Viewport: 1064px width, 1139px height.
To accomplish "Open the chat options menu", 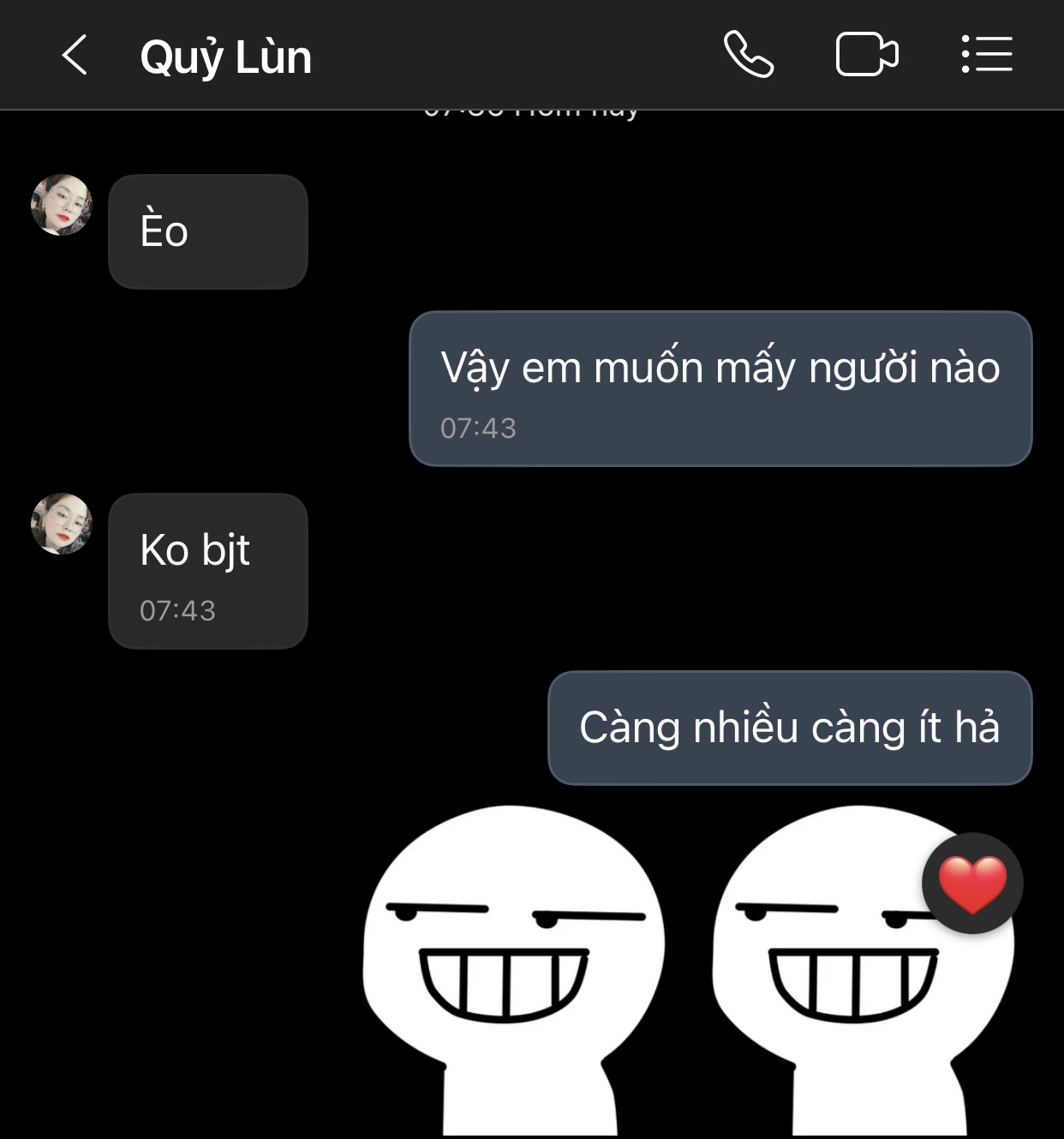I will pyautogui.click(x=987, y=55).
